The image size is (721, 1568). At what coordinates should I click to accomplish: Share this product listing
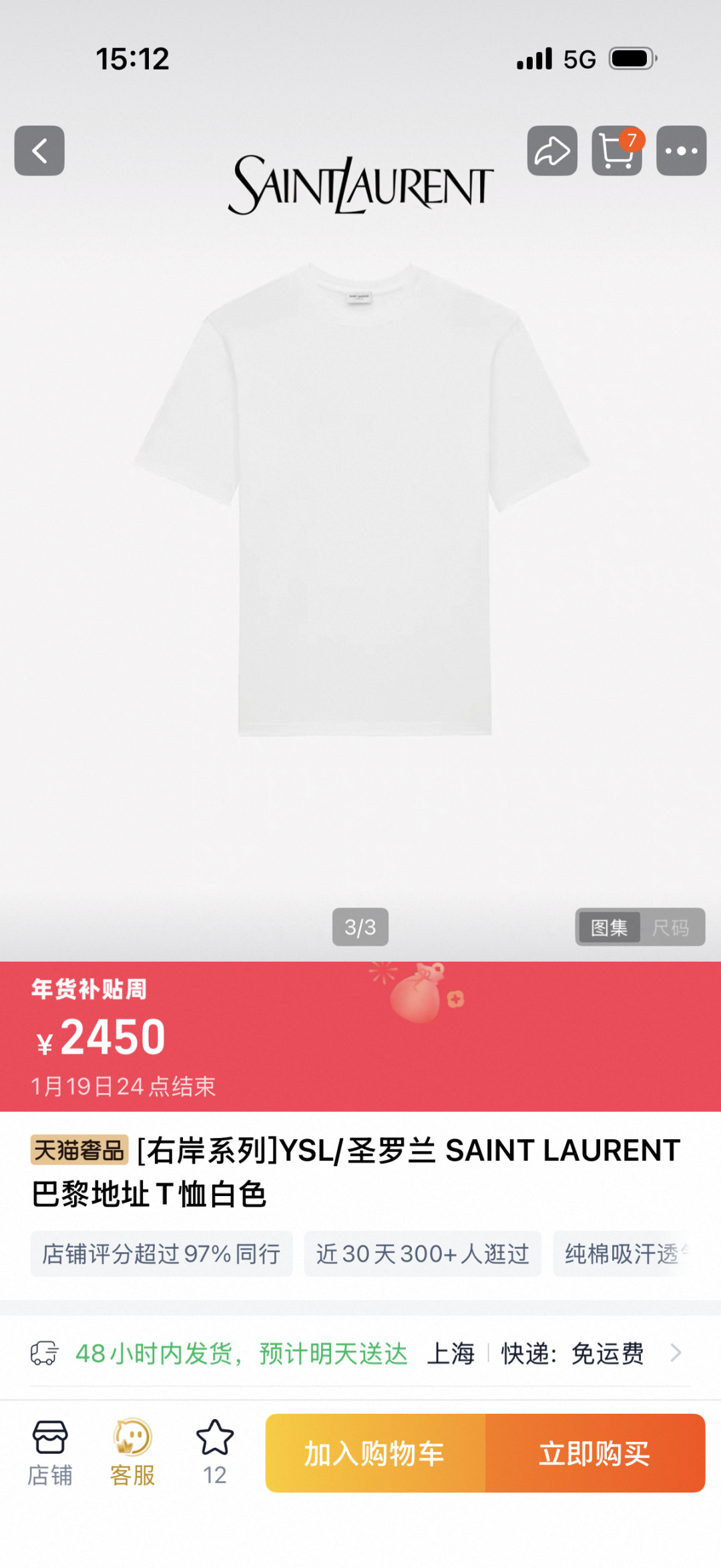click(x=552, y=150)
